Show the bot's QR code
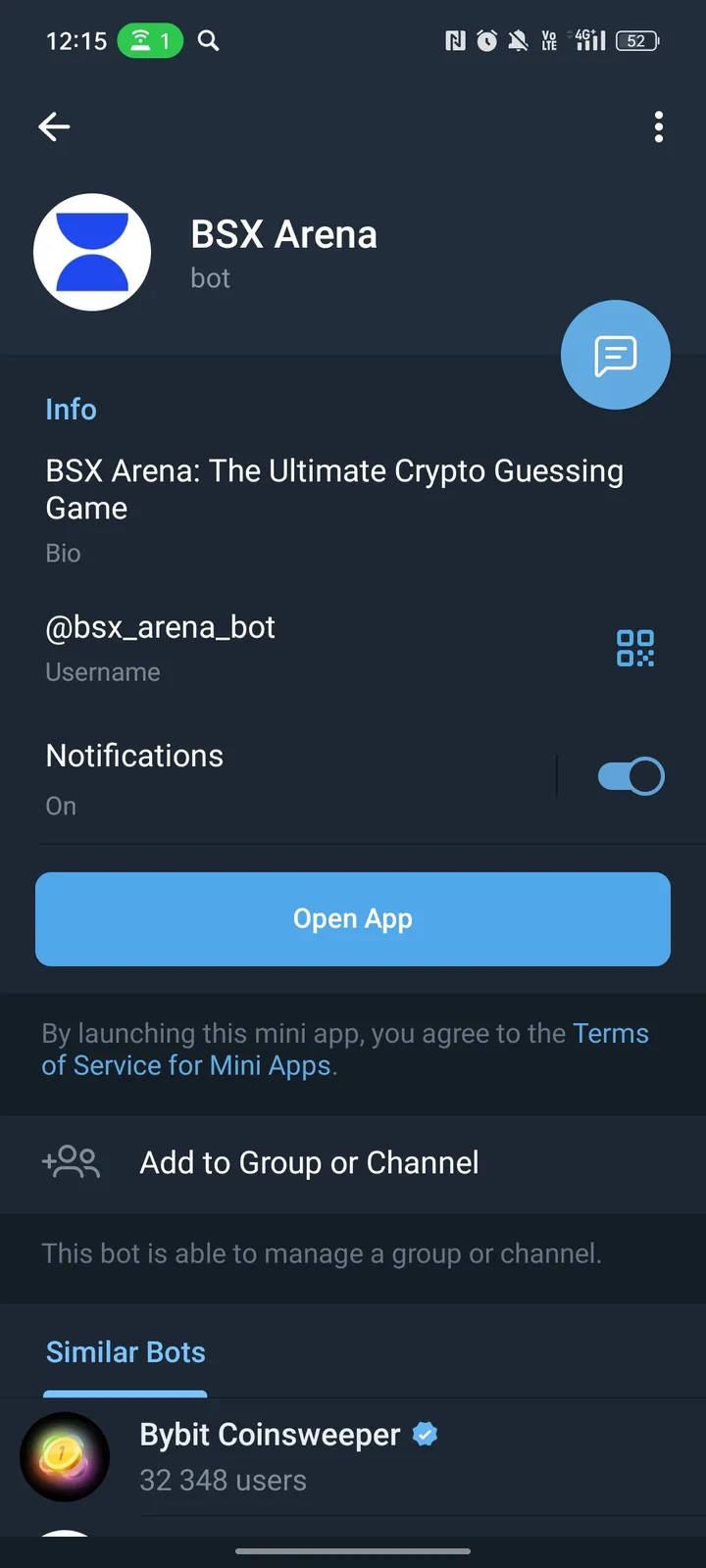Viewport: 706px width, 1568px height. tap(634, 648)
